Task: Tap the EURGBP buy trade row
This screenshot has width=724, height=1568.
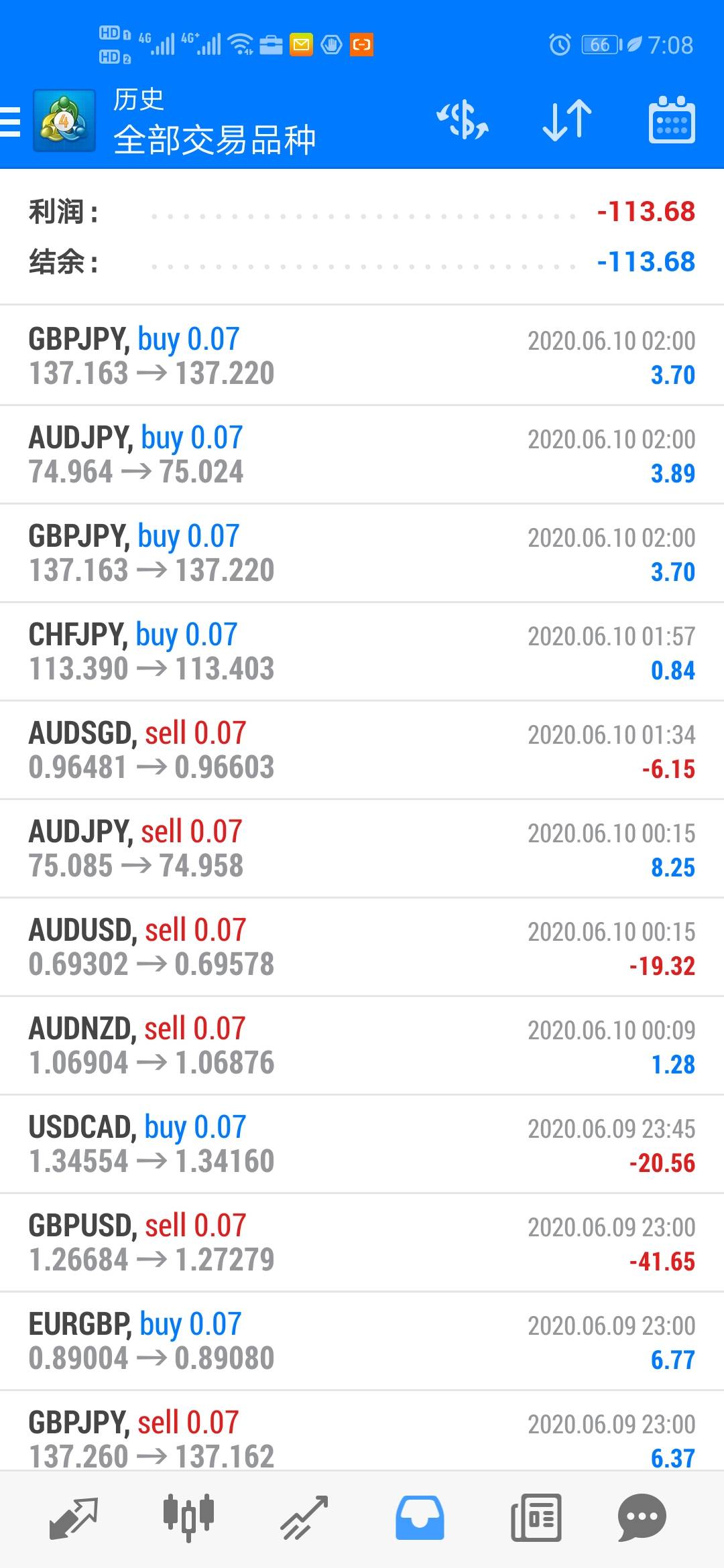Action: [362, 1341]
